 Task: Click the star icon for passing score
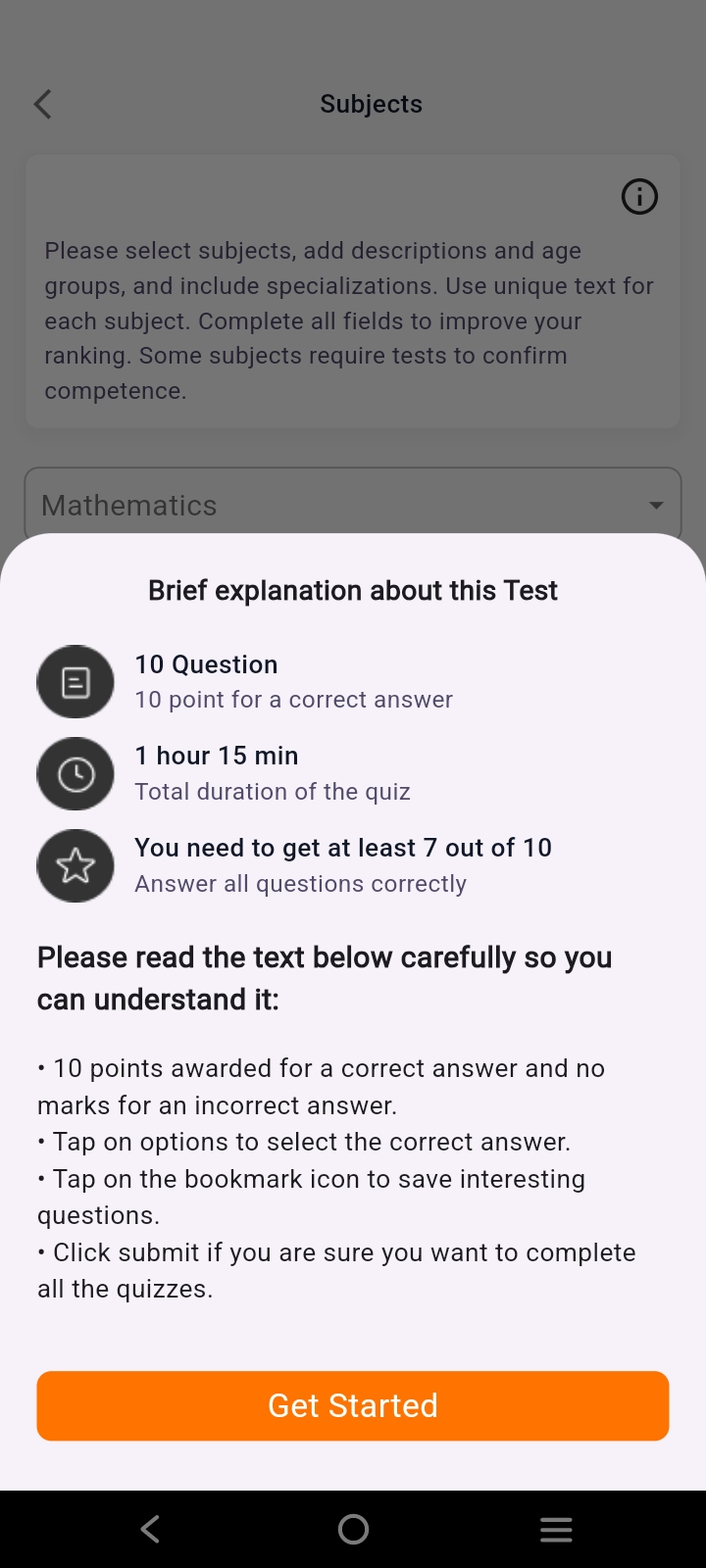[x=76, y=865]
